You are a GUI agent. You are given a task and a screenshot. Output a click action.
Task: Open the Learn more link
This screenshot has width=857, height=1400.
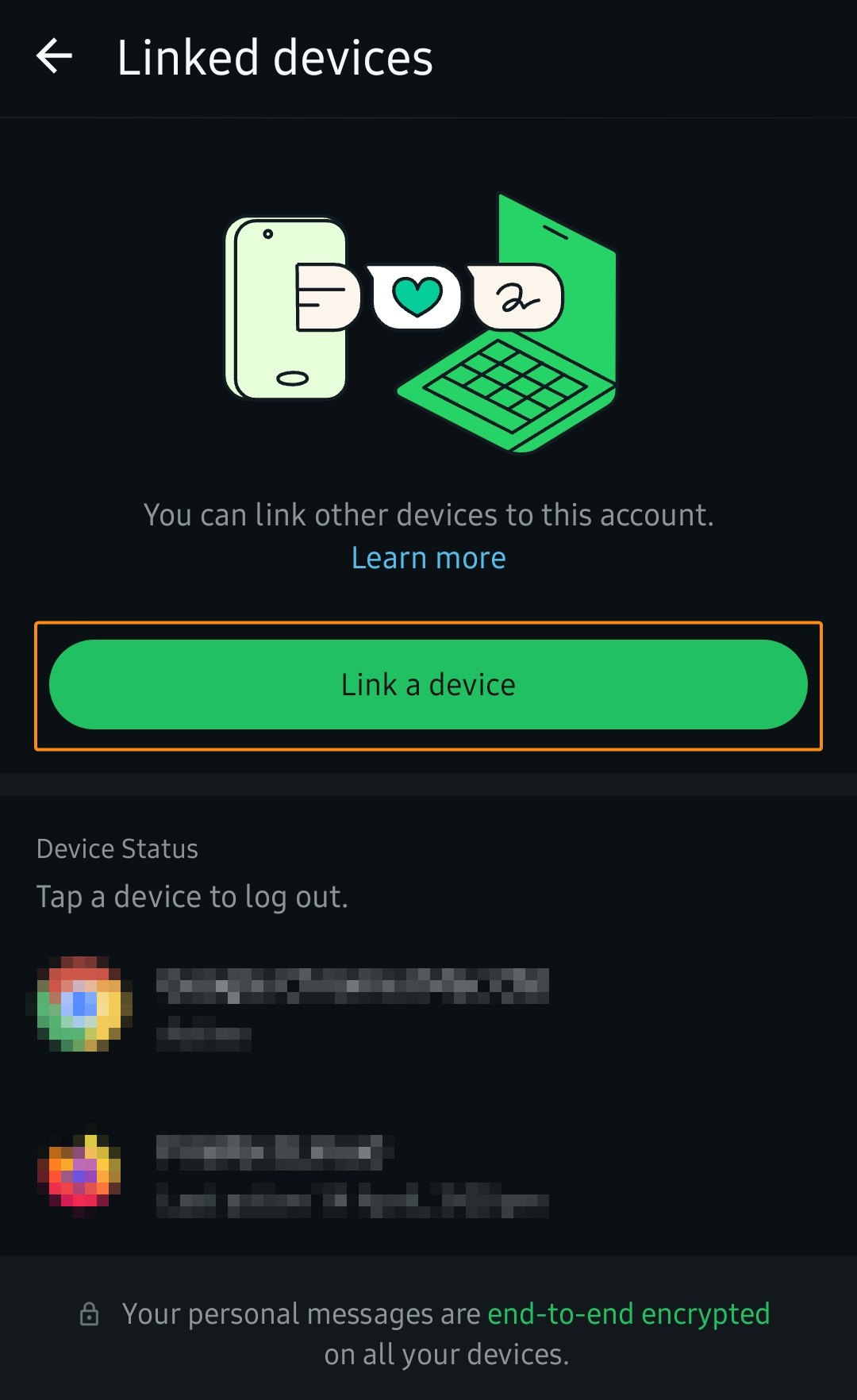point(428,558)
